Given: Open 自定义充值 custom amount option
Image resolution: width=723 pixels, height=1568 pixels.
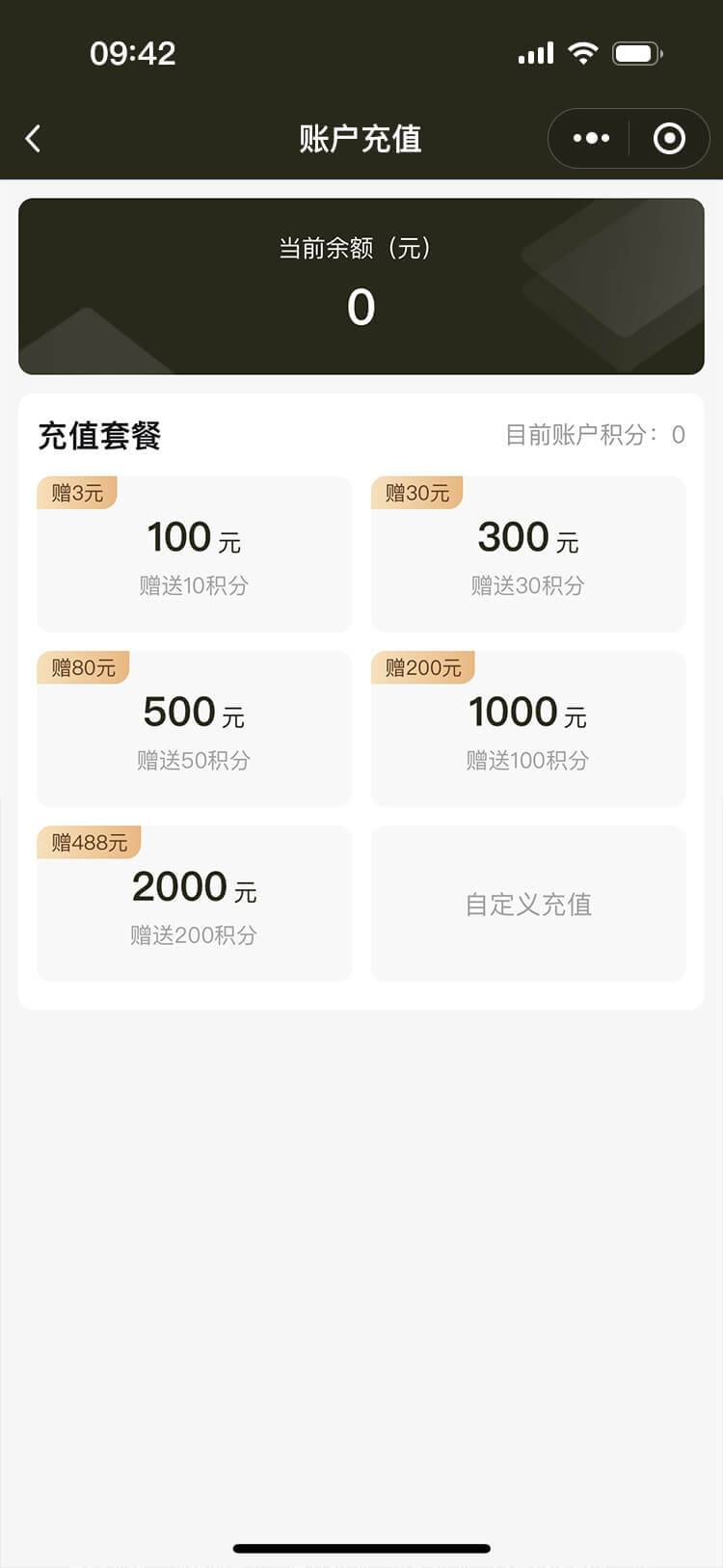Looking at the screenshot, I should tap(528, 904).
